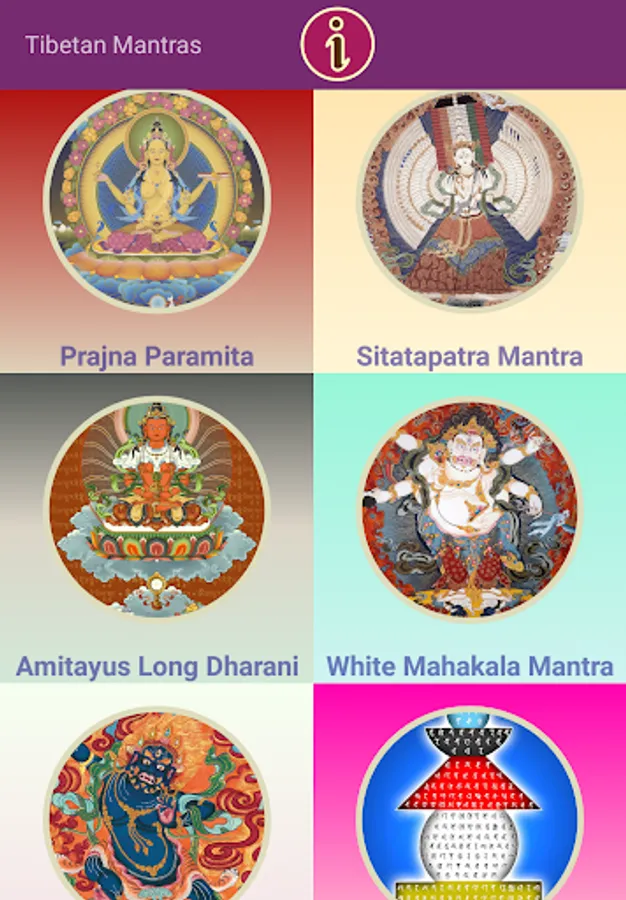The height and width of the screenshot is (900, 626).
Task: Open the blue wrathful deity tile
Action: (157, 800)
